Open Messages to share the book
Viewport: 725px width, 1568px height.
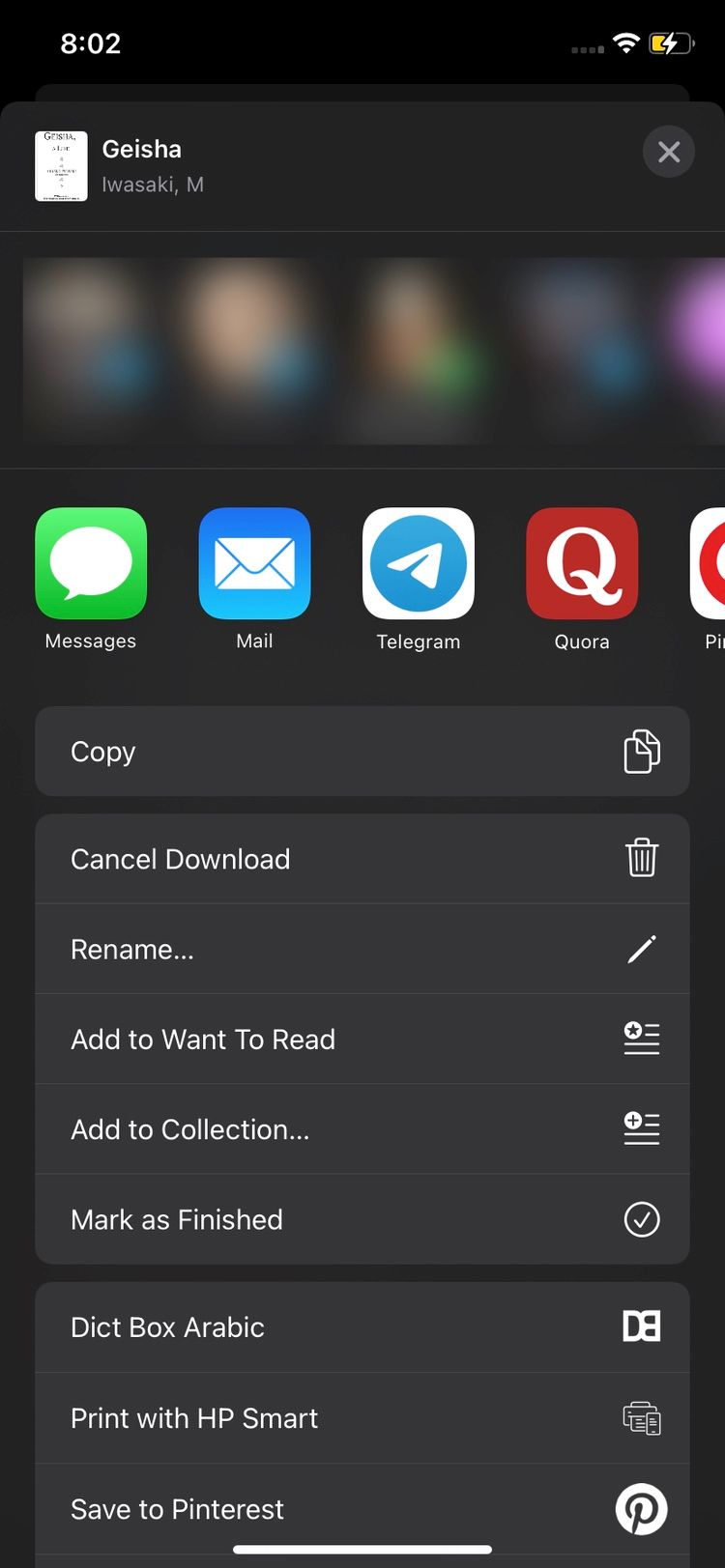(x=90, y=564)
